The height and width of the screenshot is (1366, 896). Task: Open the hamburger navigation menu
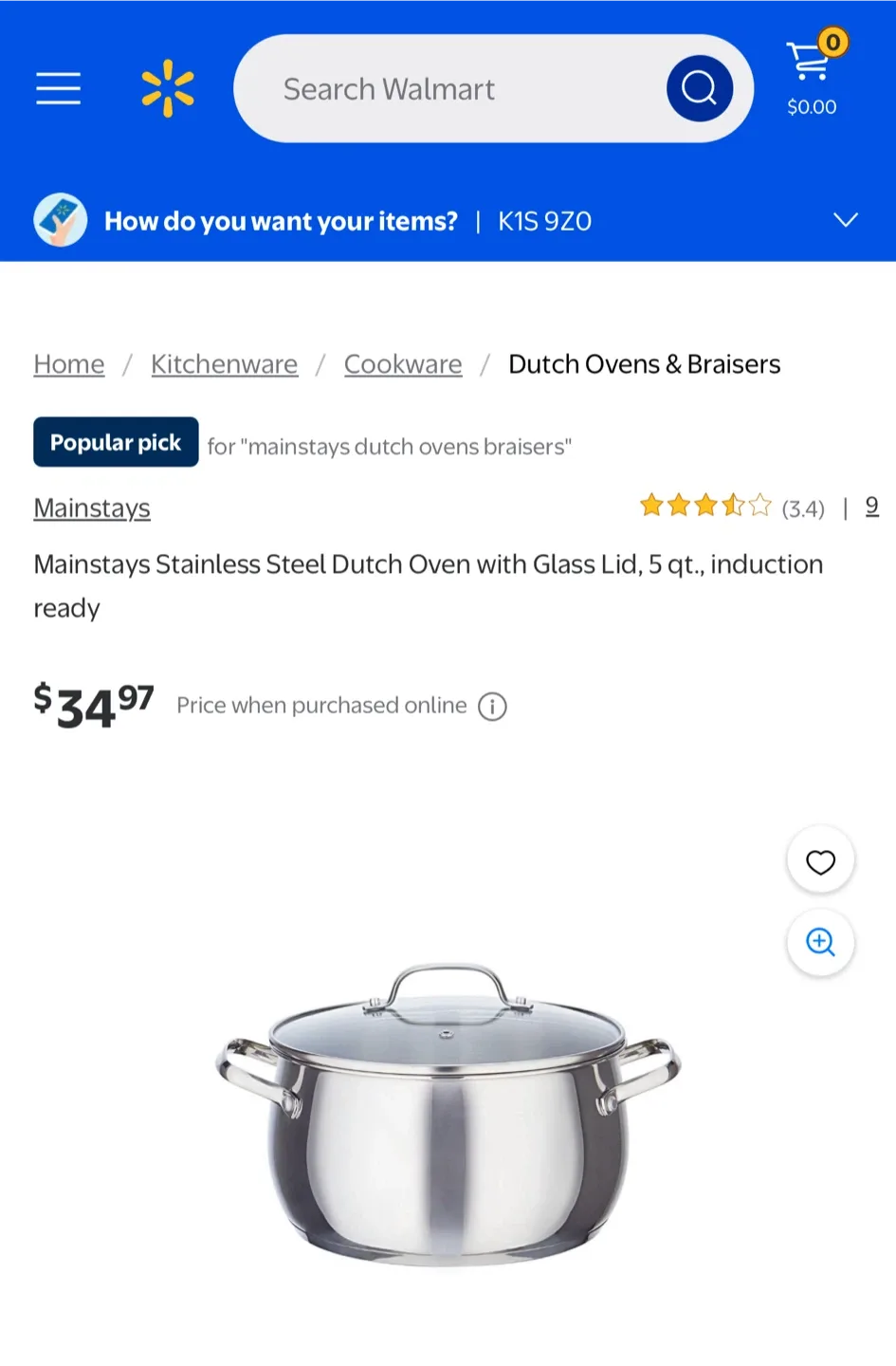58,87
